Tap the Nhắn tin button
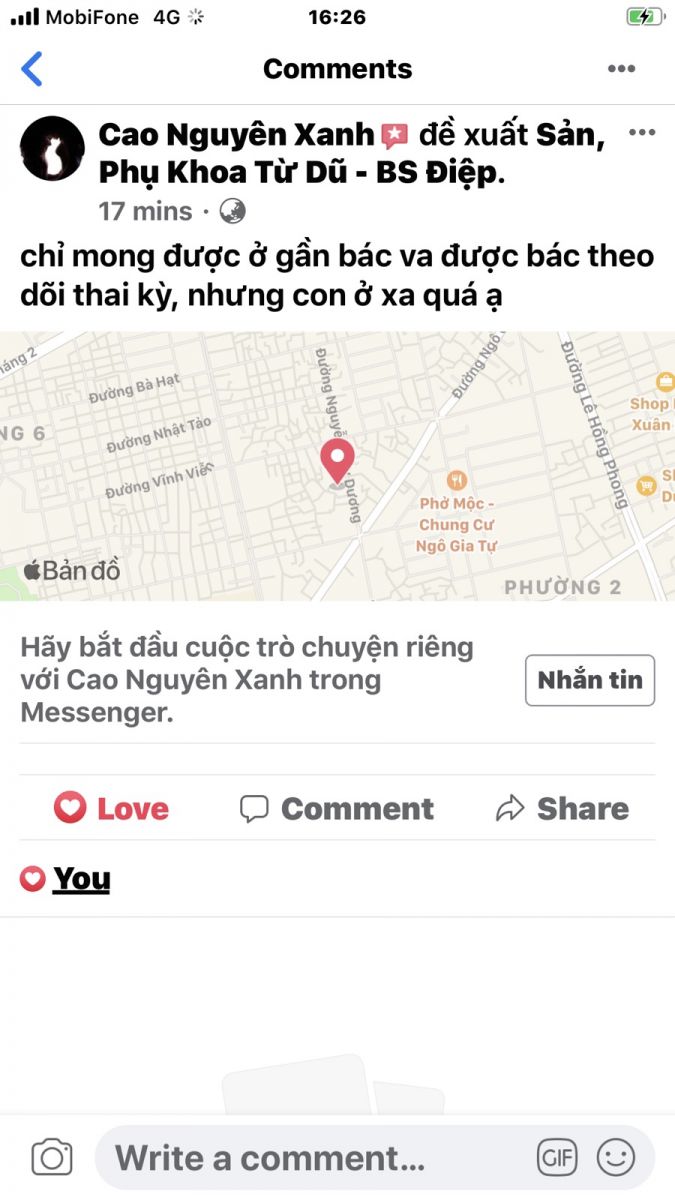This screenshot has height=1200, width=675. [x=589, y=680]
